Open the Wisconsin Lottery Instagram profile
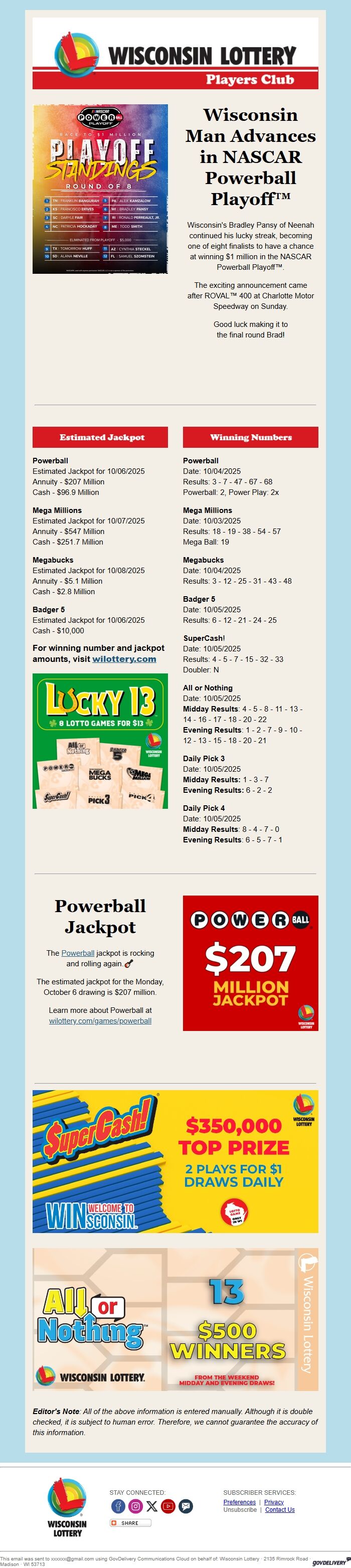 pos(136,1506)
